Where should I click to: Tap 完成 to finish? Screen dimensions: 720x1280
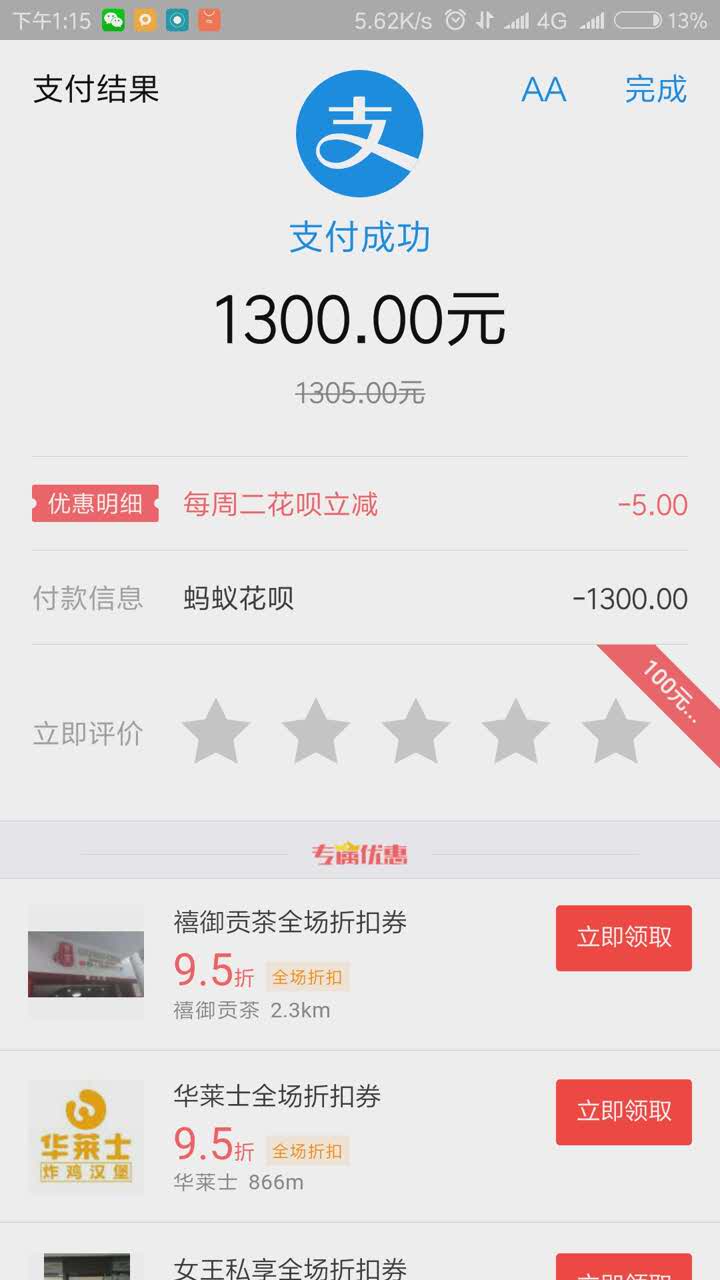(x=655, y=90)
